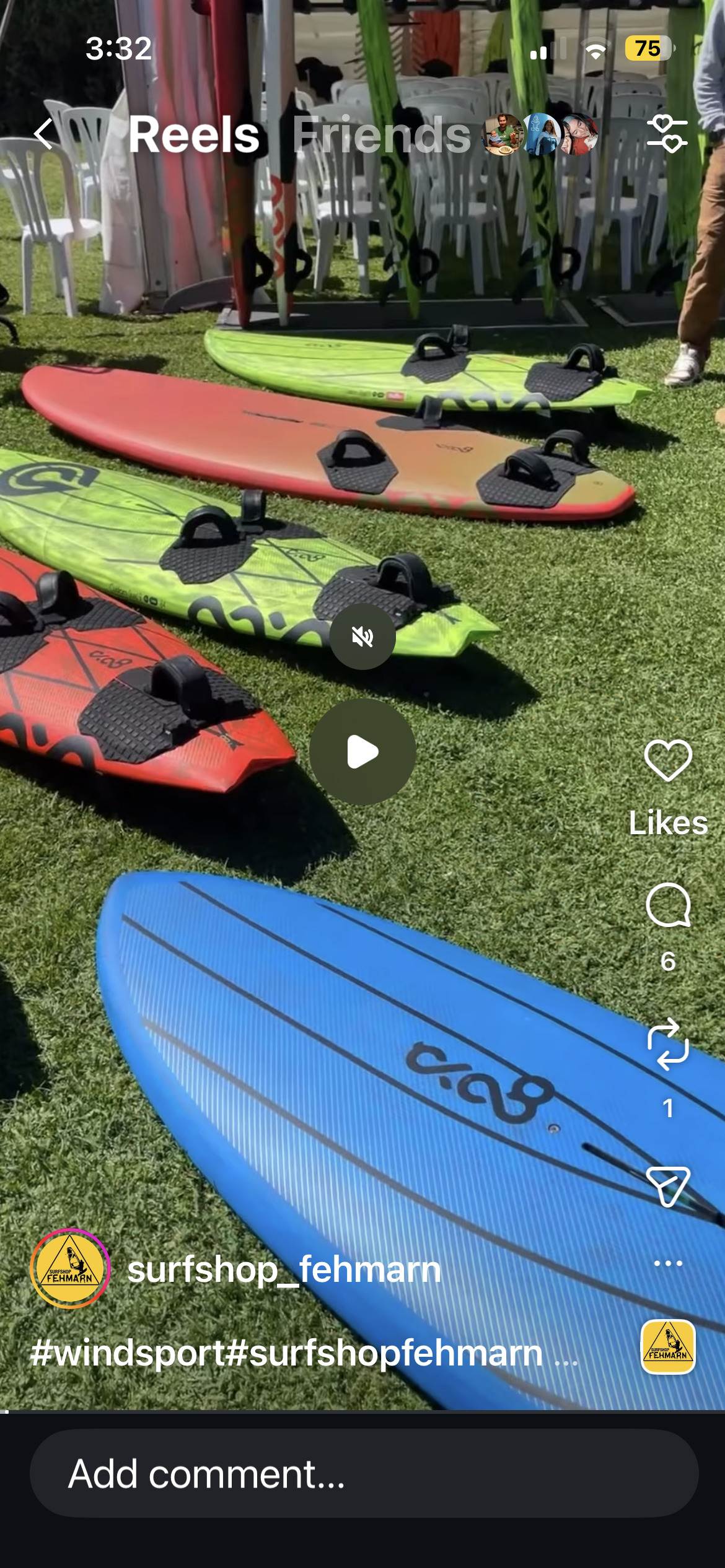Open the comments on this reel
This screenshot has height=1568, width=725.
click(x=668, y=906)
